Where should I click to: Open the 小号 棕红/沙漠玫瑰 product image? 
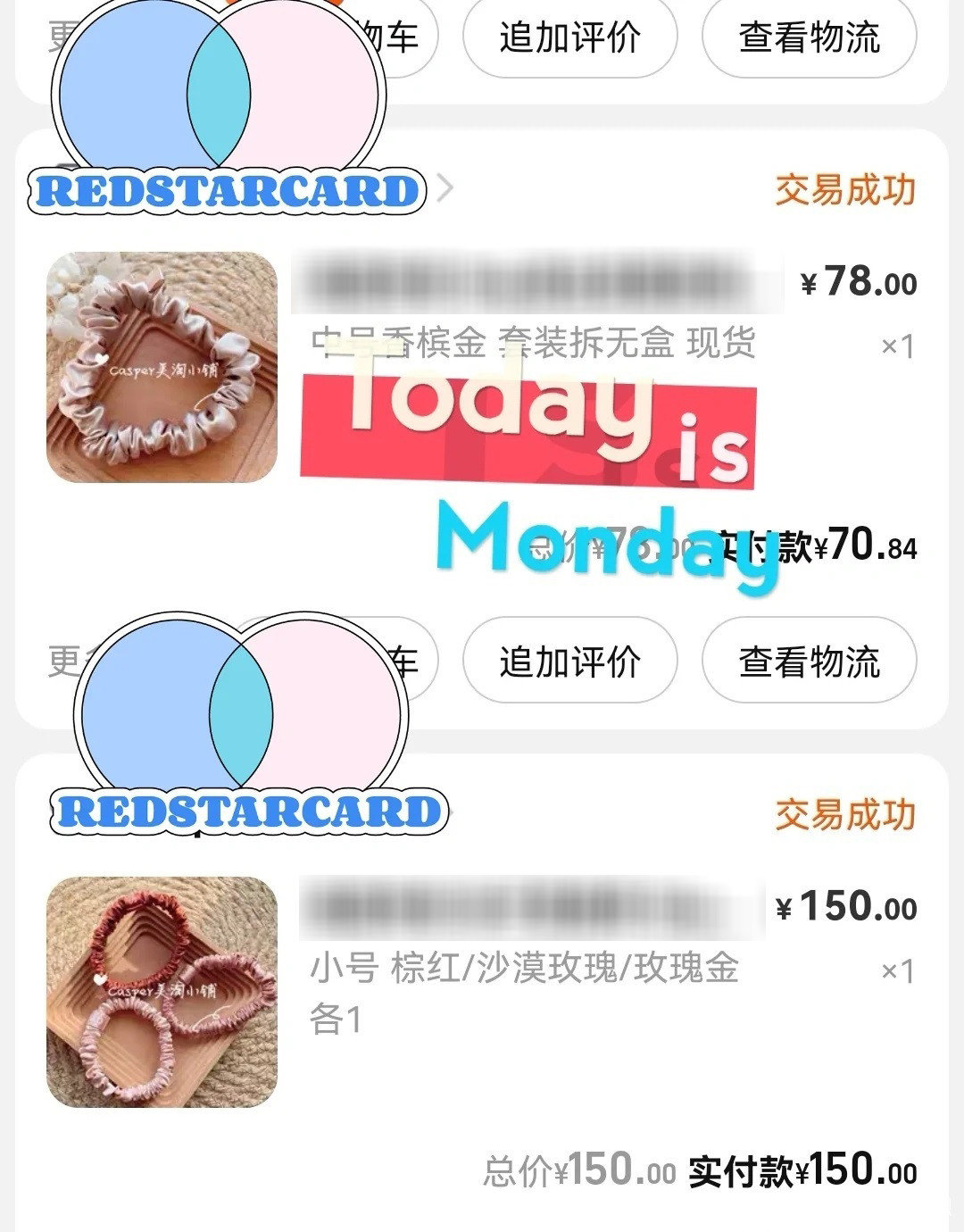click(162, 992)
